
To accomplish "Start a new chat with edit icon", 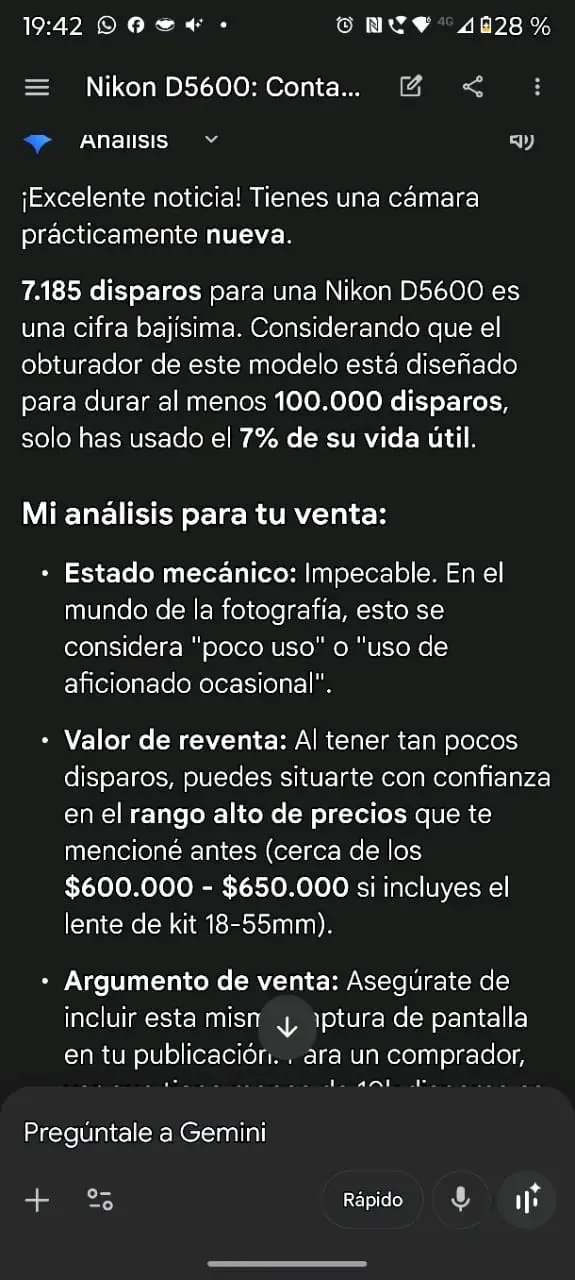I will [410, 87].
